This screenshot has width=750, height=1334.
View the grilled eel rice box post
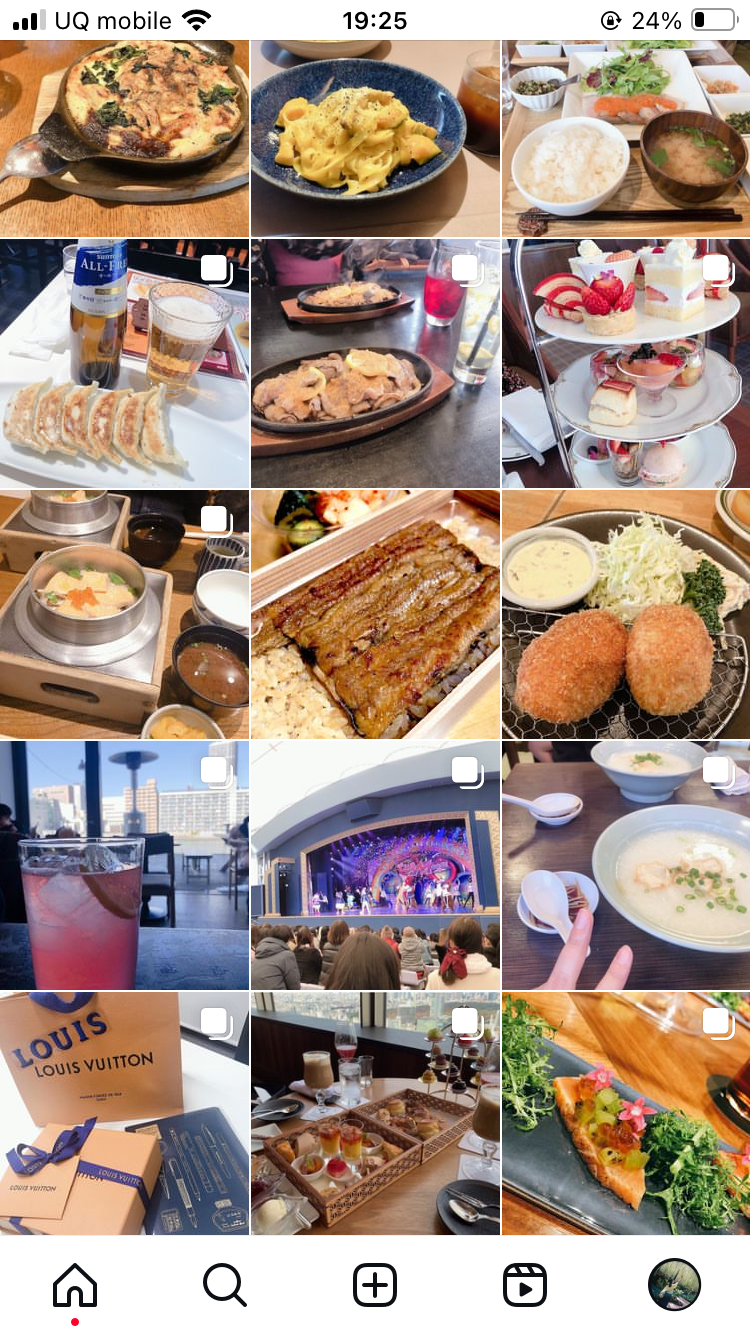point(375,613)
